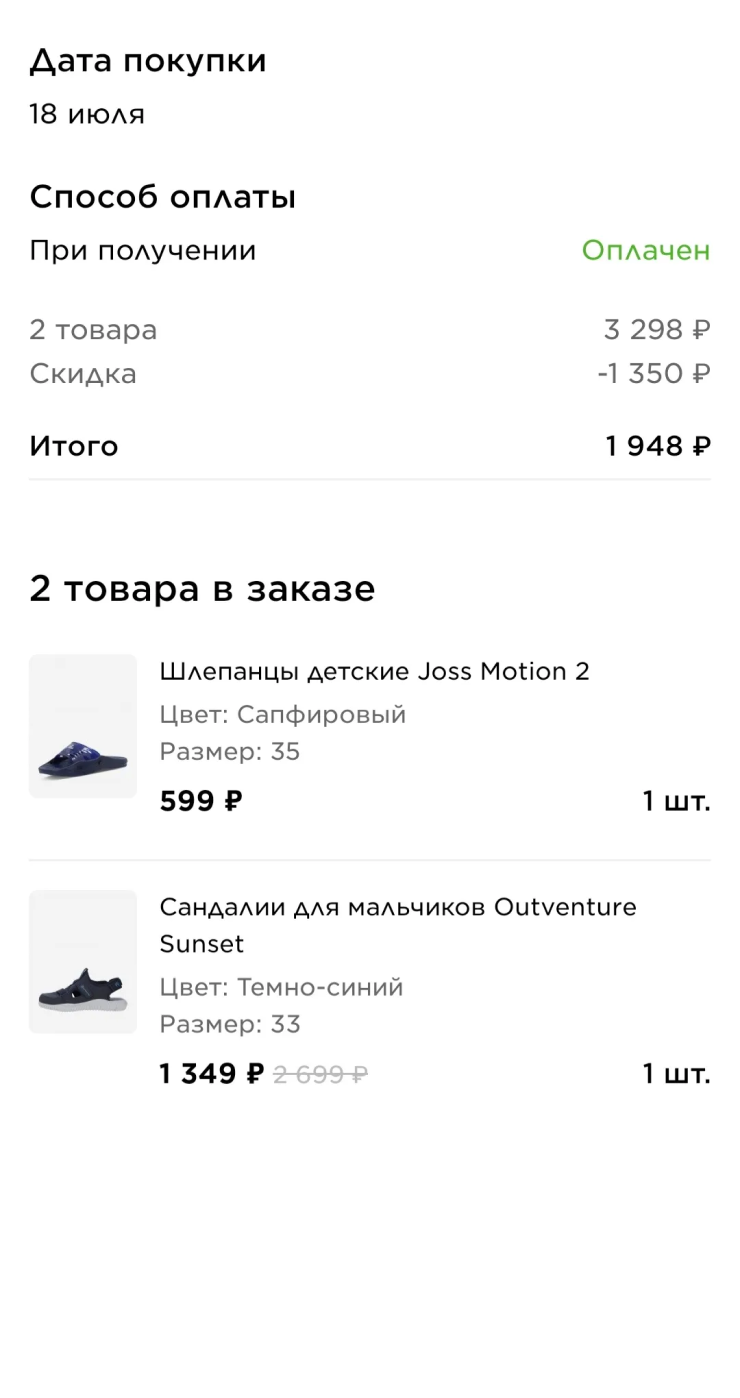View the dark blue Outventure sandal photo
Image resolution: width=740 pixels, height=1398 pixels.
pos(83,962)
